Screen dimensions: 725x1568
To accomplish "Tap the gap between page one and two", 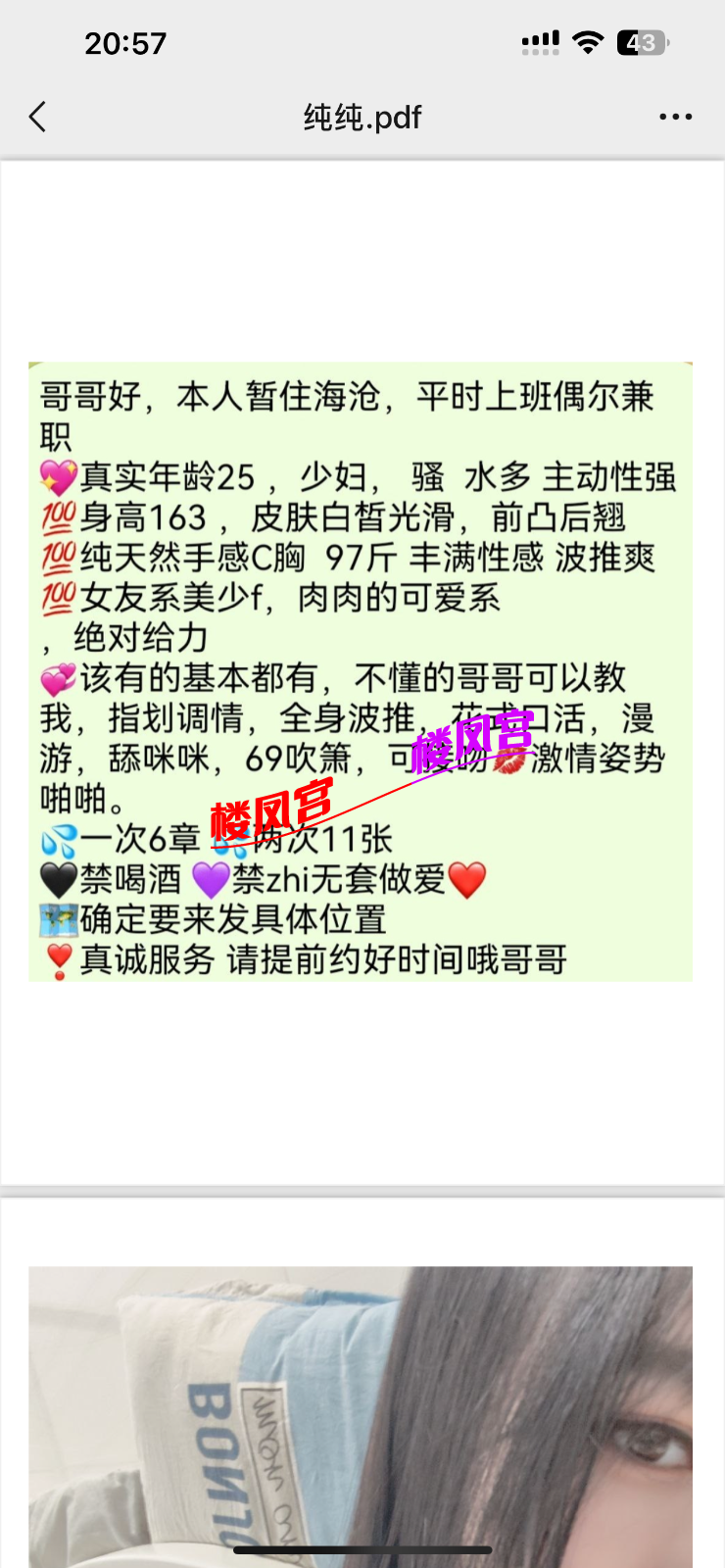I will pos(362,1191).
